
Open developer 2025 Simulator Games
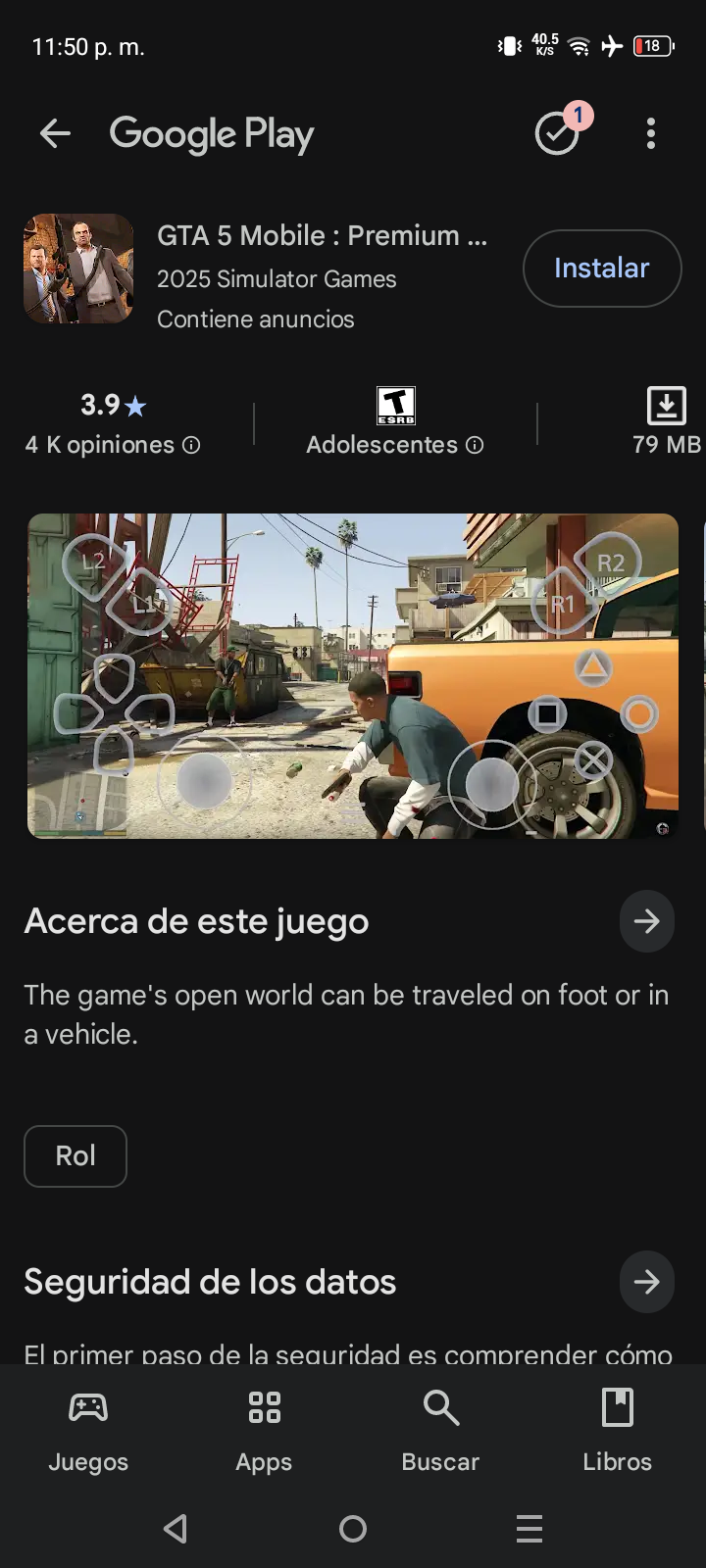[x=277, y=279]
